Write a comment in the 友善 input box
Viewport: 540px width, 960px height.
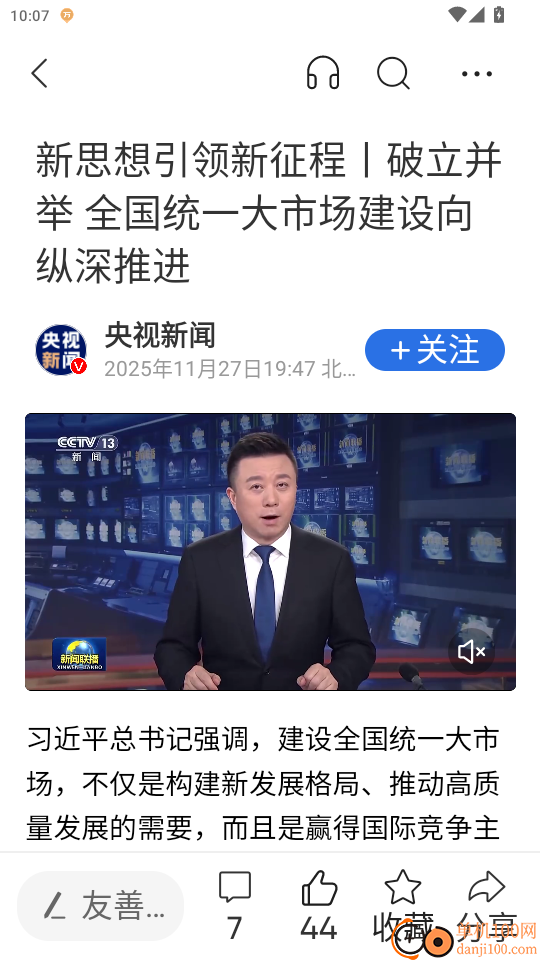coord(100,906)
